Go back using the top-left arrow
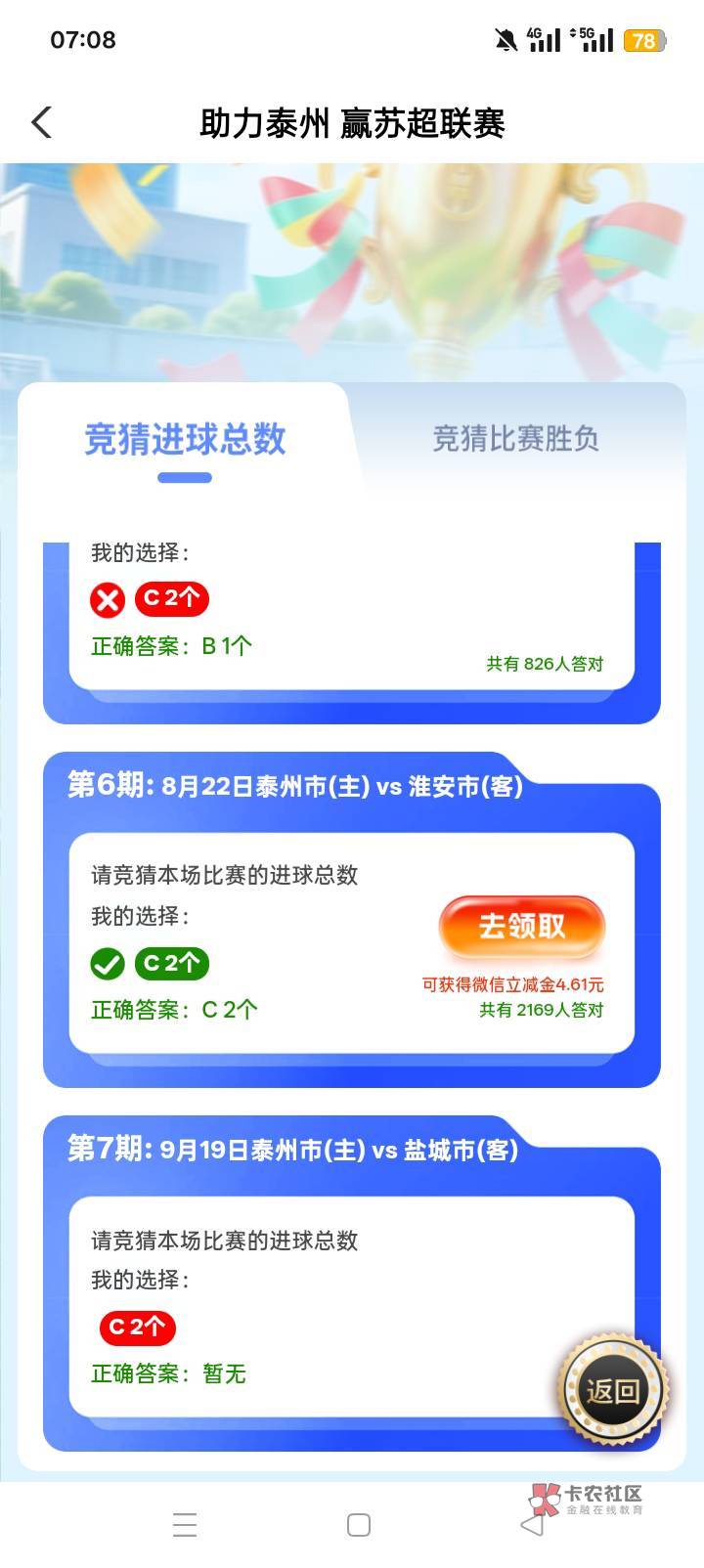Screen dimensions: 704x1568 [x=41, y=123]
